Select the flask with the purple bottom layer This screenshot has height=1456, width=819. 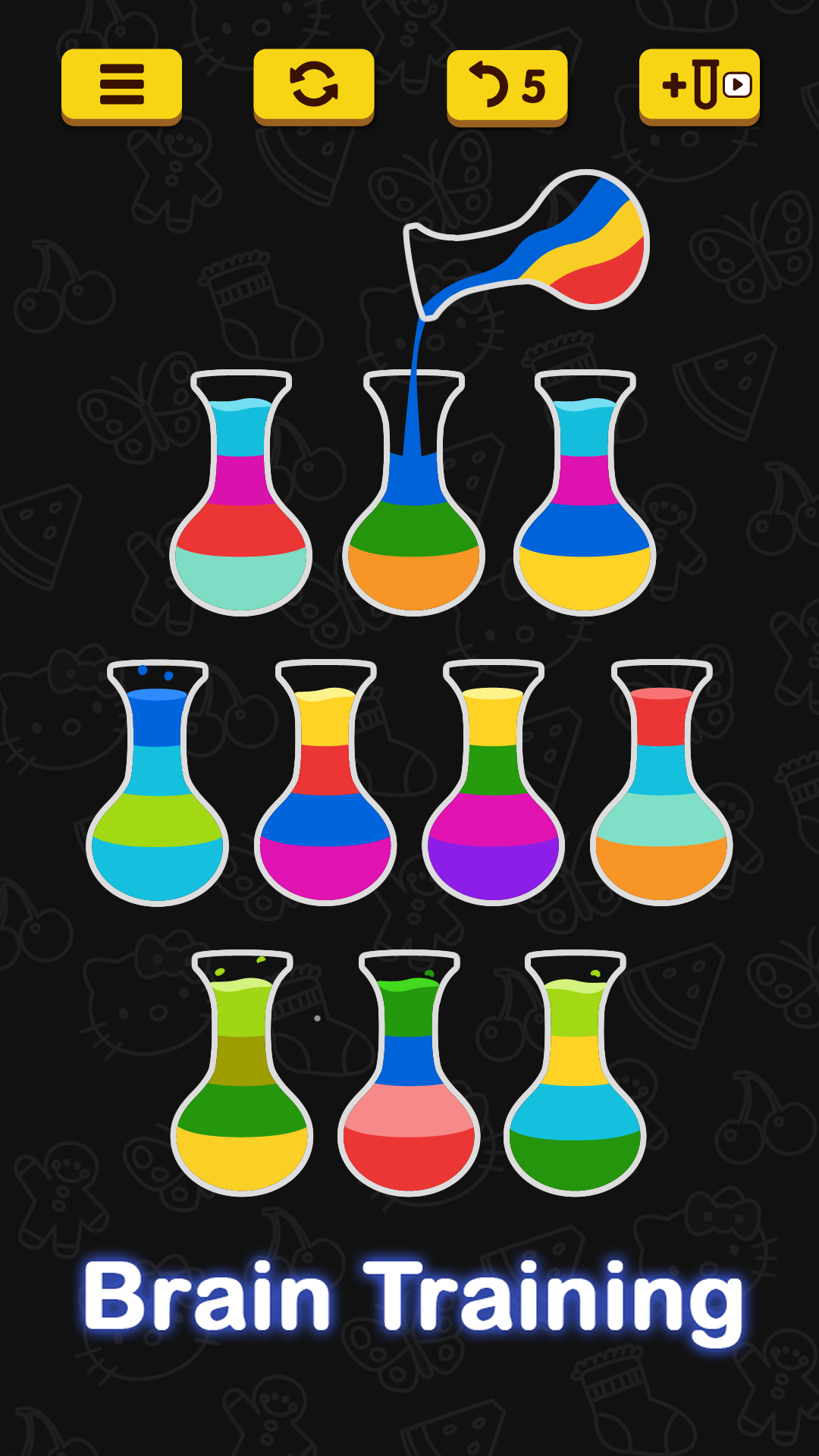tap(493, 804)
